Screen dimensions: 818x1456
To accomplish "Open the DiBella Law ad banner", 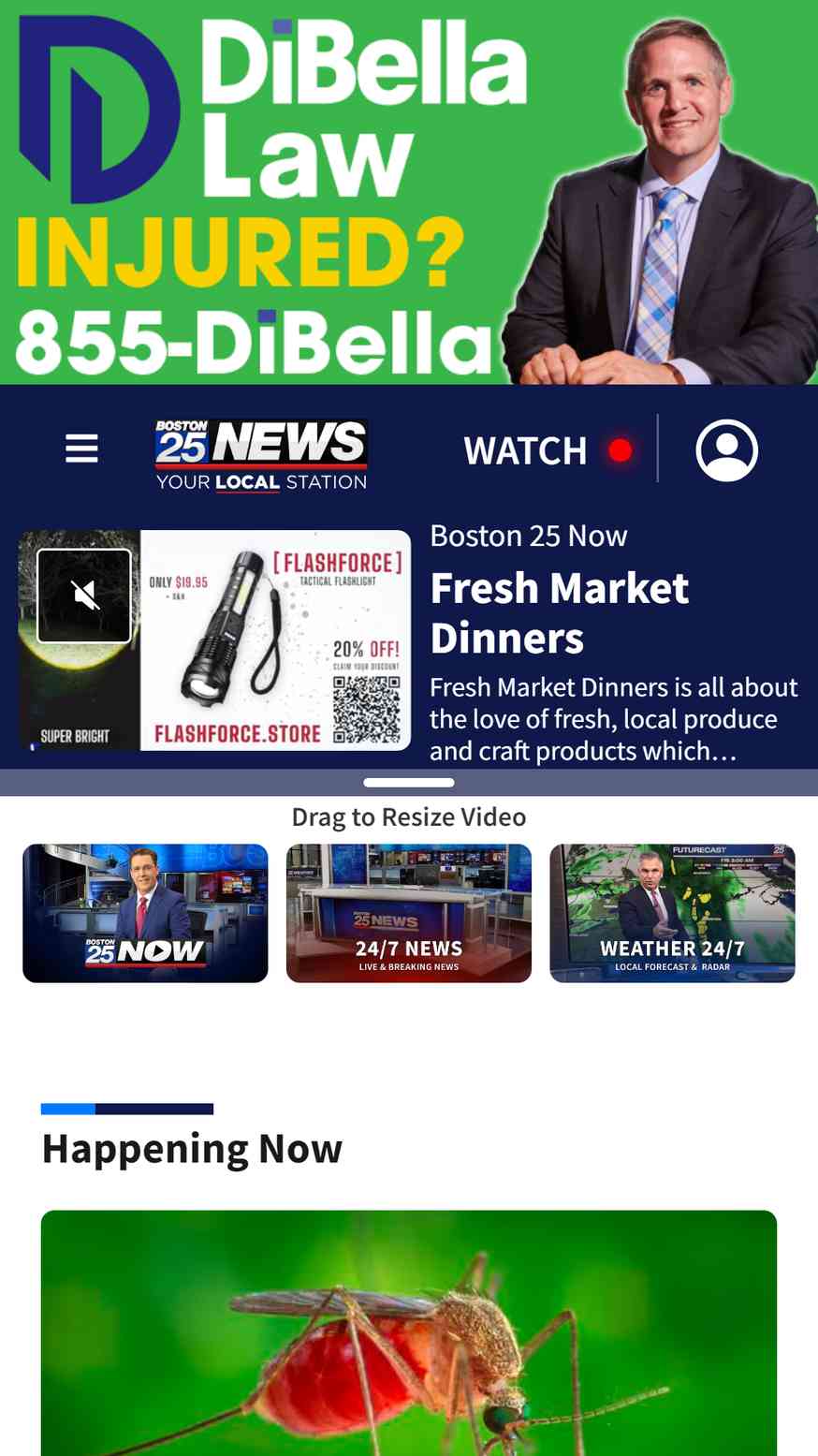I will point(409,192).
